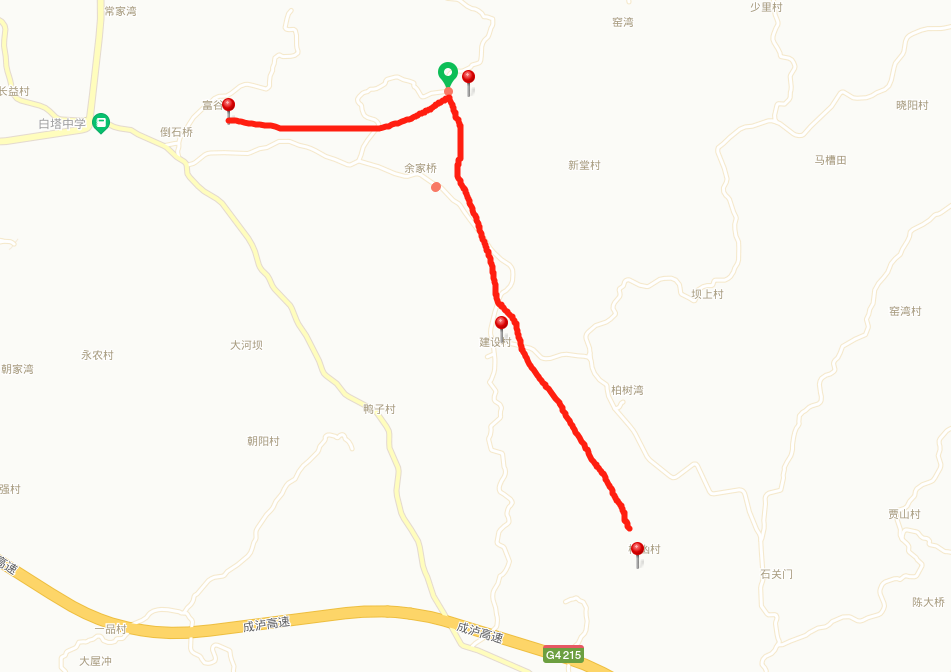Tap the orange dot below 余家桥
This screenshot has height=672, width=951.
point(436,187)
